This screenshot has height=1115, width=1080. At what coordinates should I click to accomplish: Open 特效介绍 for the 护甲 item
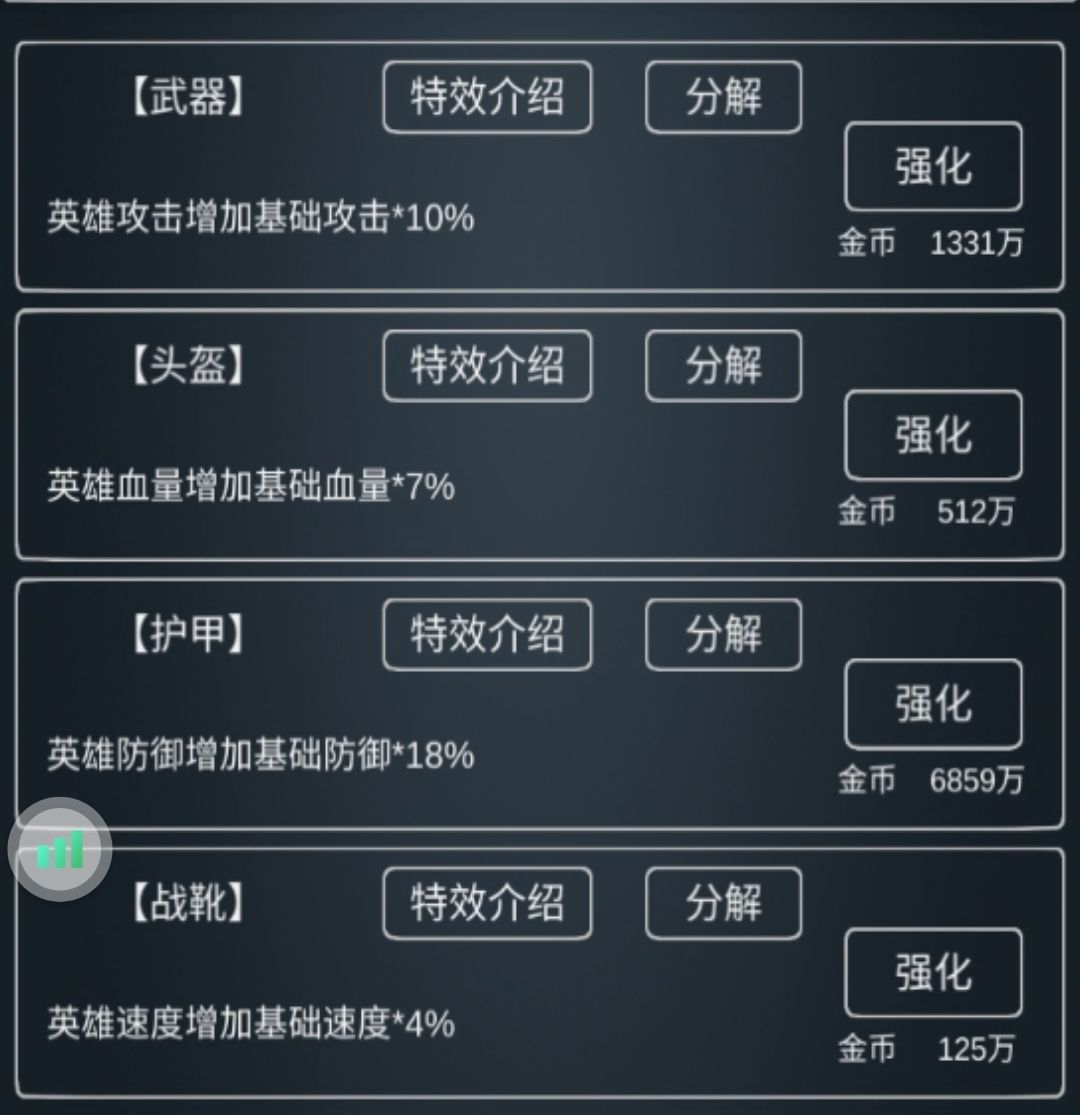coord(487,633)
